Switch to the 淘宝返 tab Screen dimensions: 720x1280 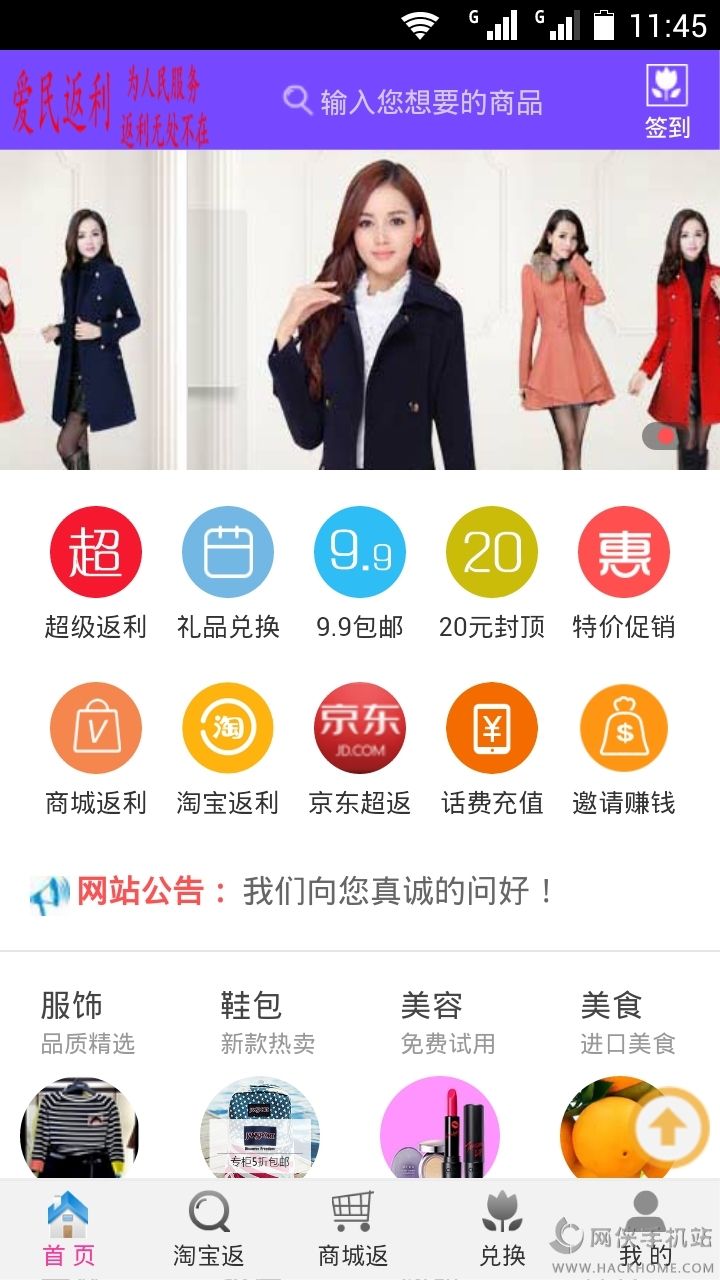click(209, 1230)
